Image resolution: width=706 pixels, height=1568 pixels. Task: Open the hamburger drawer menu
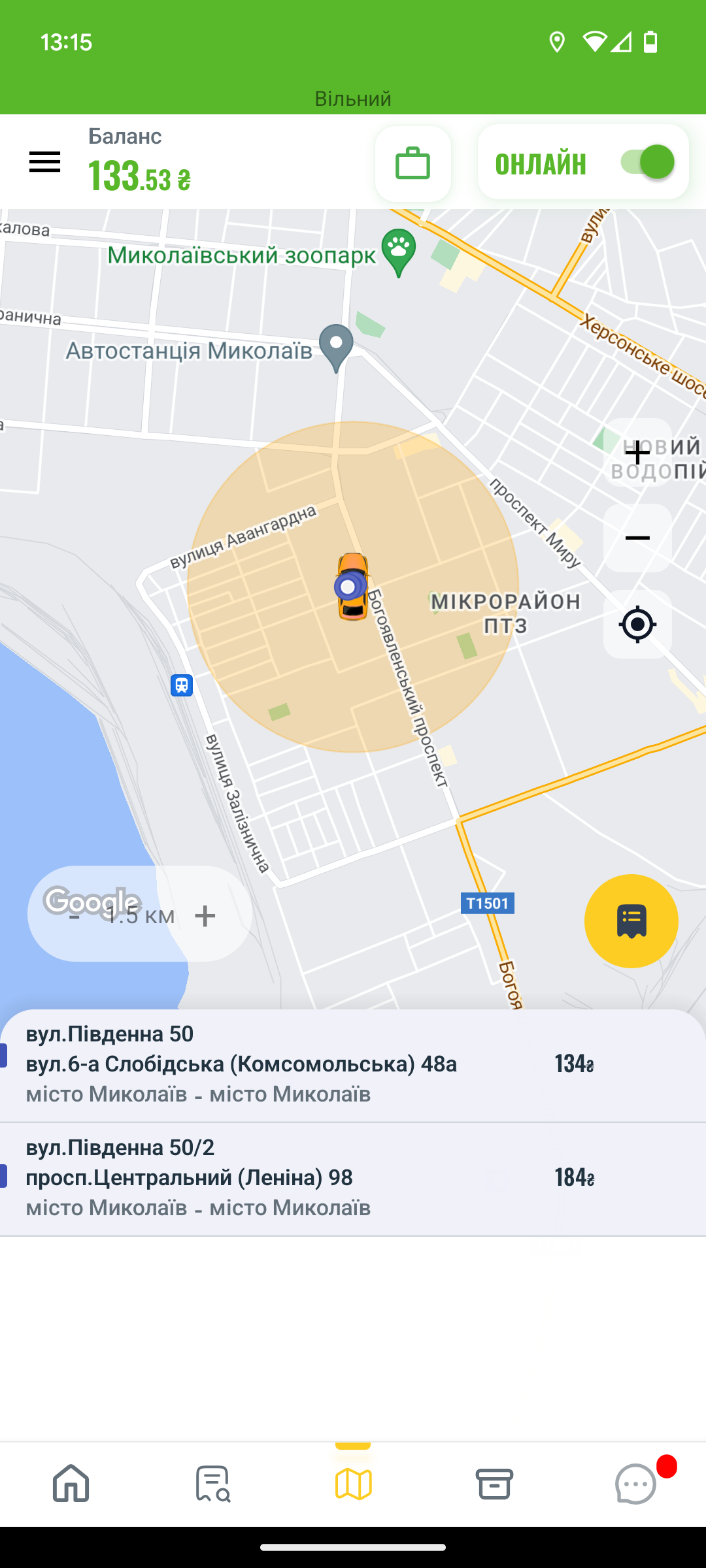click(44, 162)
